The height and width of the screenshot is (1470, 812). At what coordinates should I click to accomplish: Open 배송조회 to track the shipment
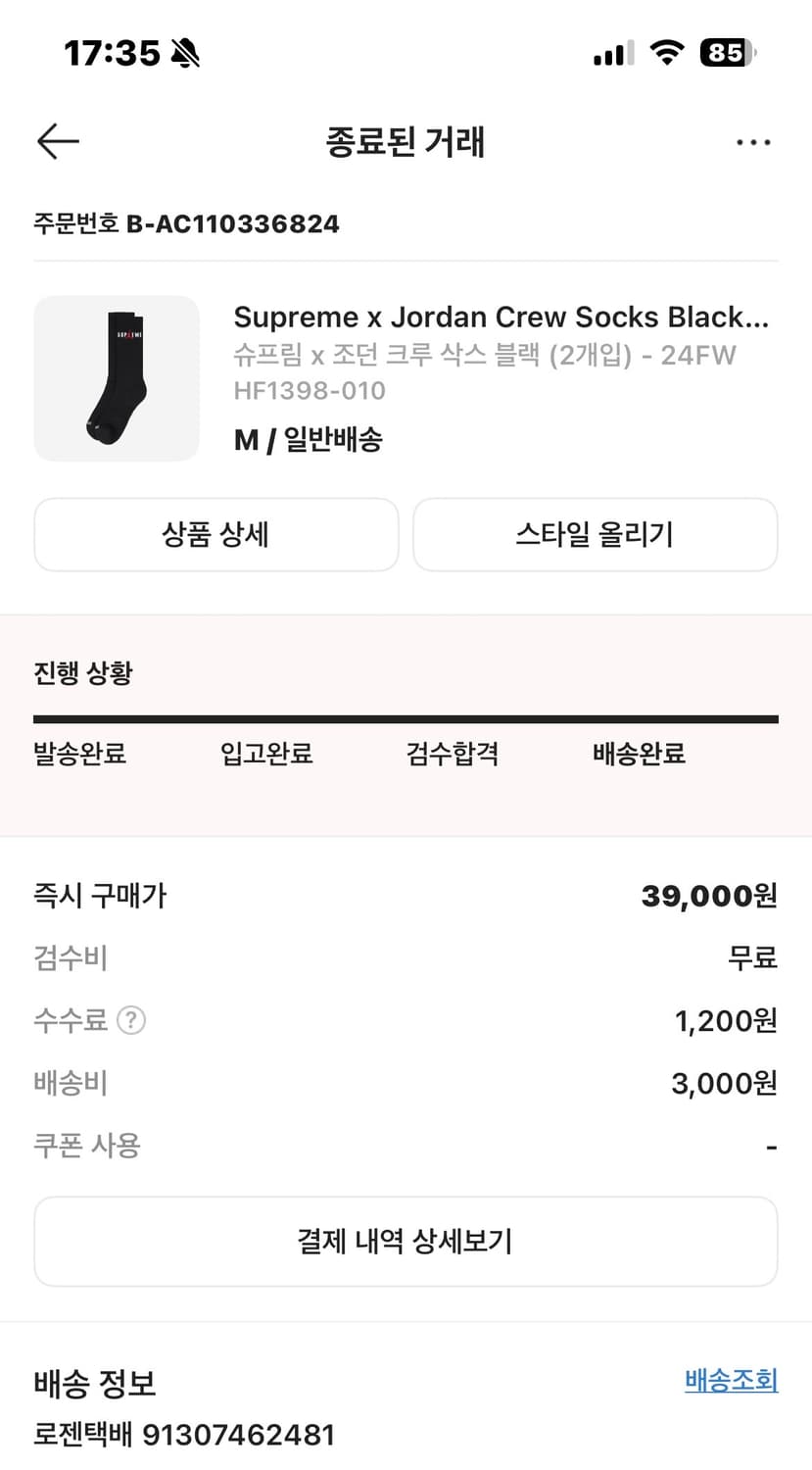pos(731,1381)
